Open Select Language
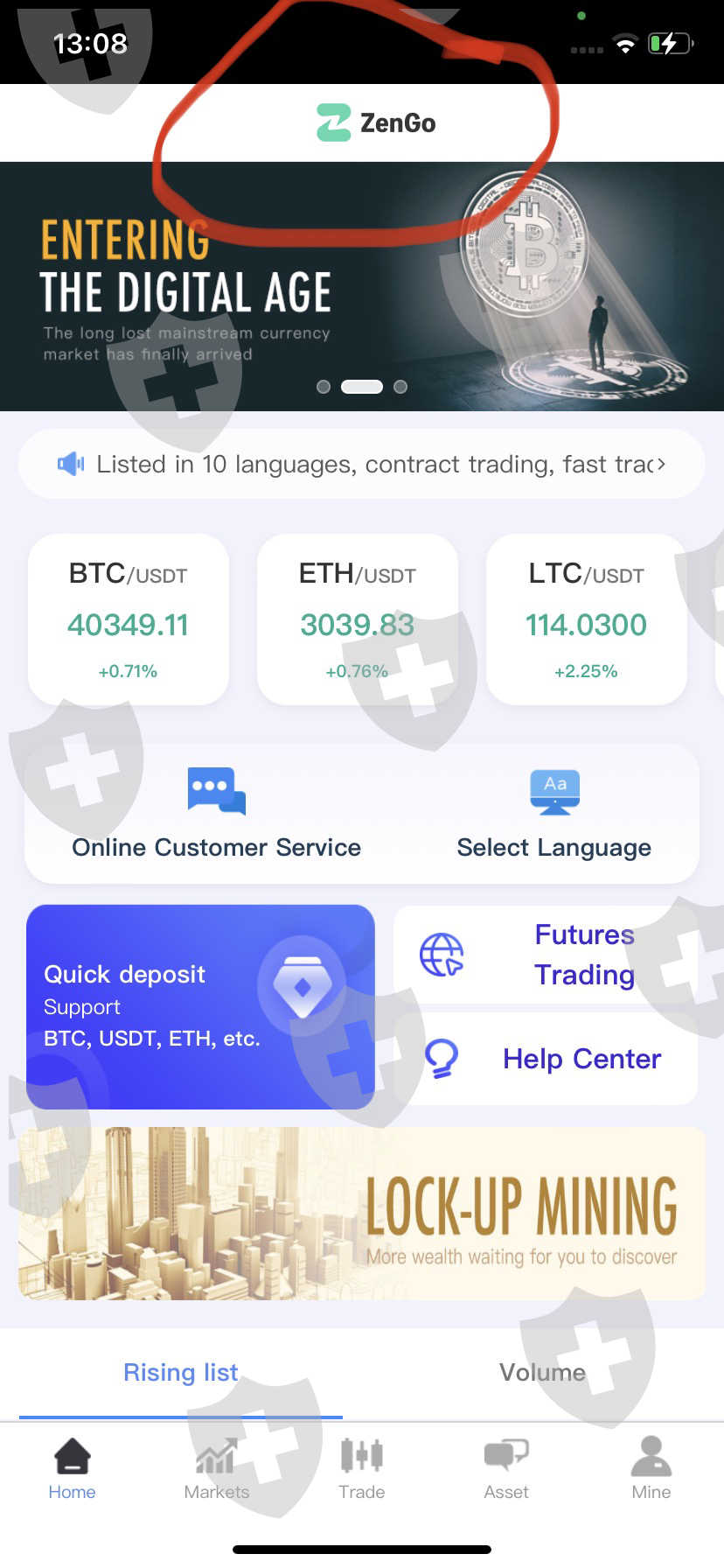Viewport: 724px width, 1568px height. [x=554, y=814]
